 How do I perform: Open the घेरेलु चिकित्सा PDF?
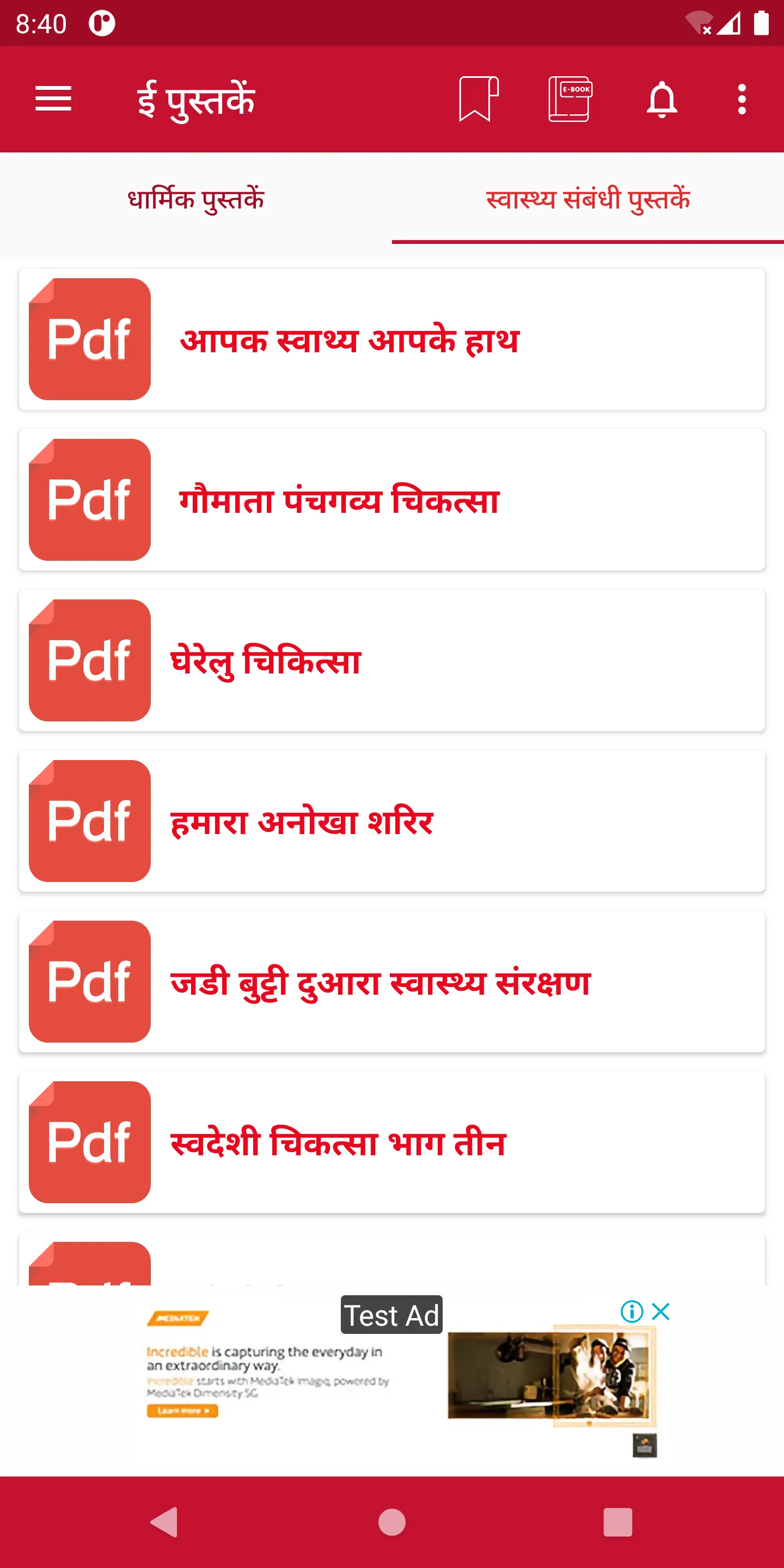coord(392,660)
